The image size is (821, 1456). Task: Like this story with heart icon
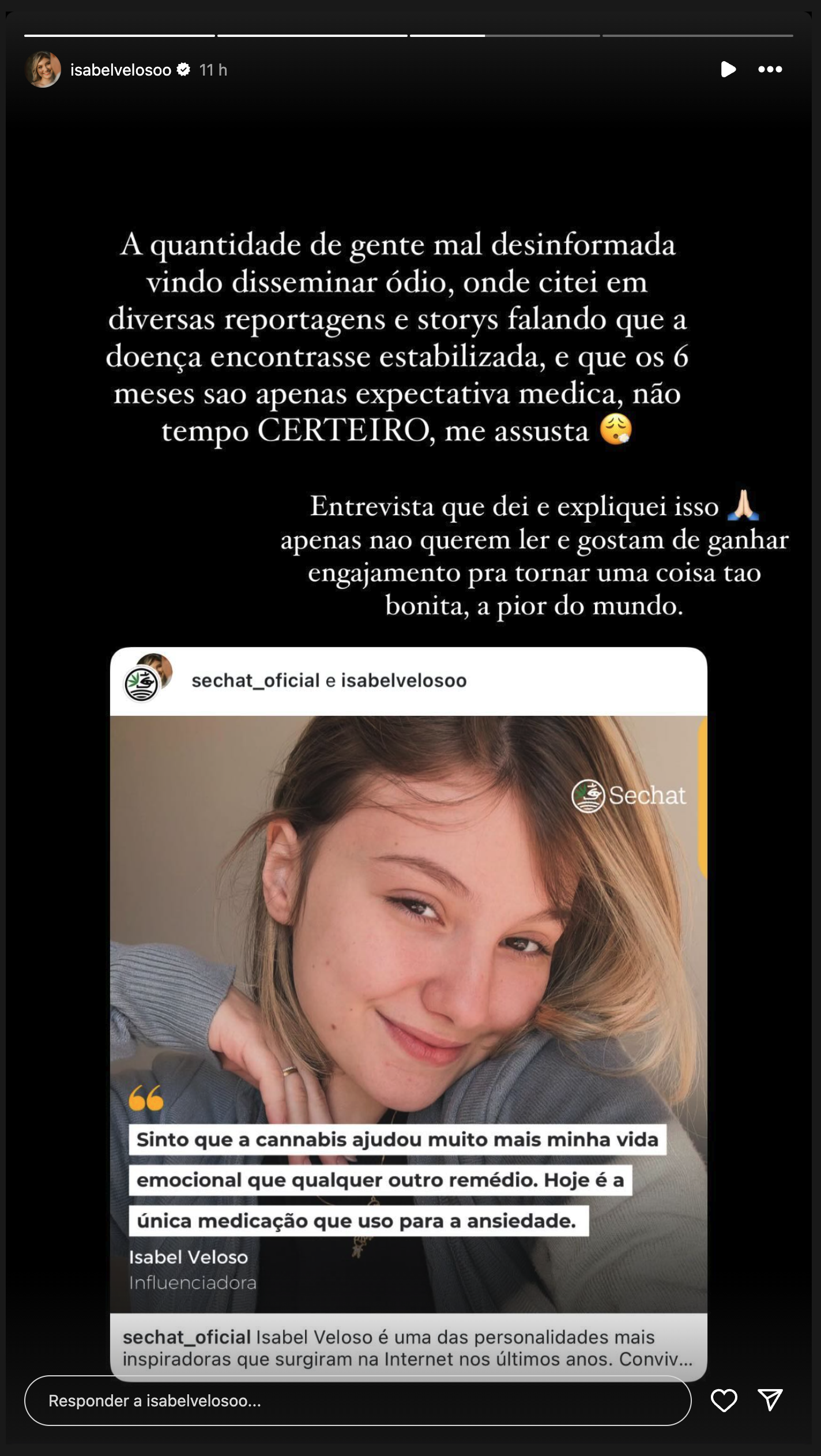click(724, 1401)
